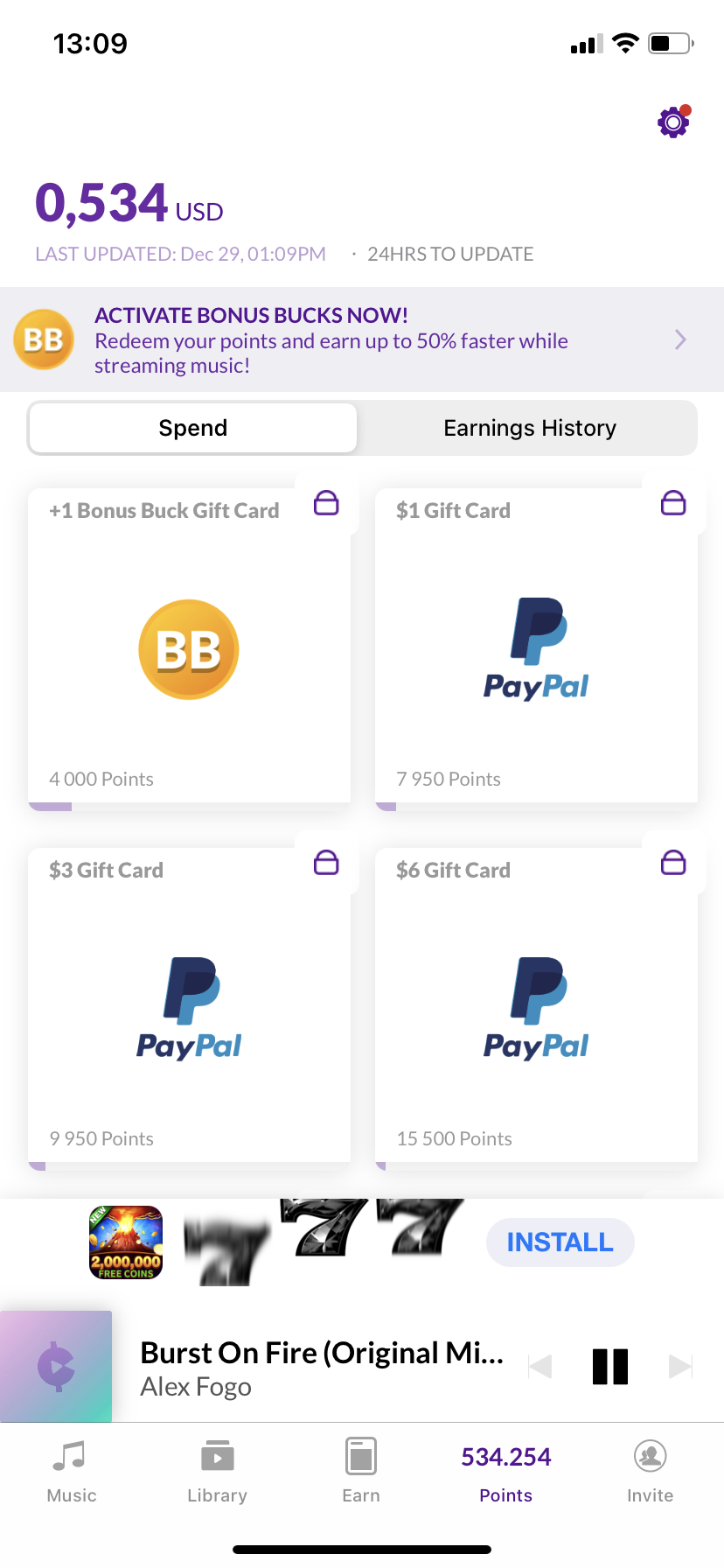This screenshot has height=1568, width=724.
Task: Go back to the previous track
Action: tap(540, 1367)
